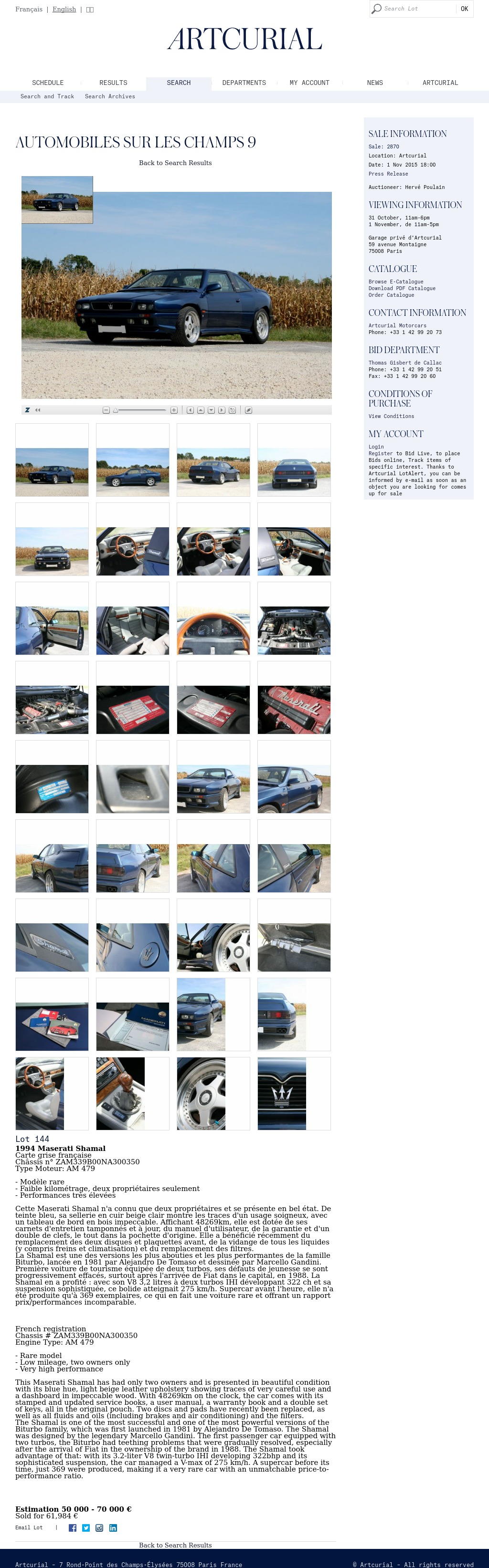This screenshot has height=1568, width=489.
Task: Open the Schedule tab
Action: click(x=47, y=83)
